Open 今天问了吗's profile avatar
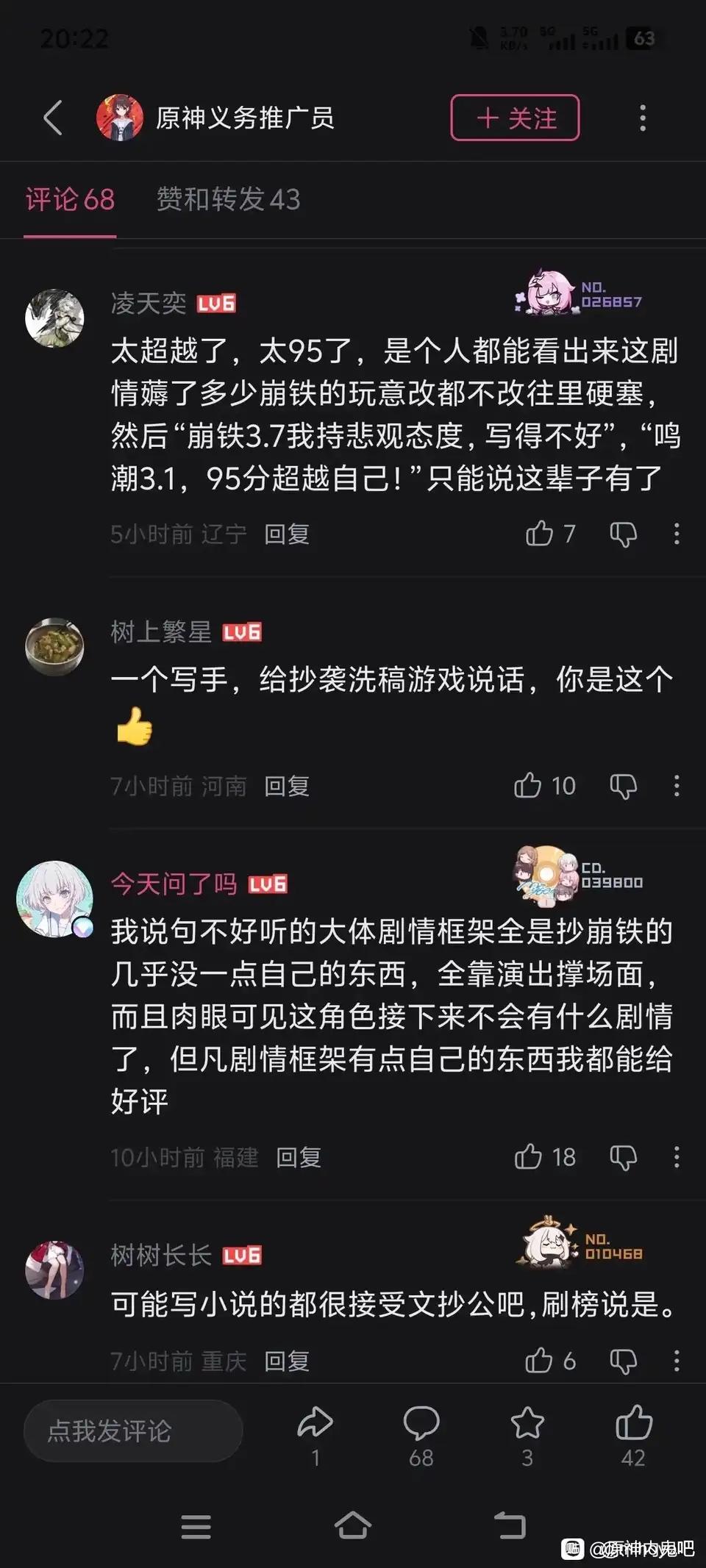The image size is (706, 1568). (54, 898)
